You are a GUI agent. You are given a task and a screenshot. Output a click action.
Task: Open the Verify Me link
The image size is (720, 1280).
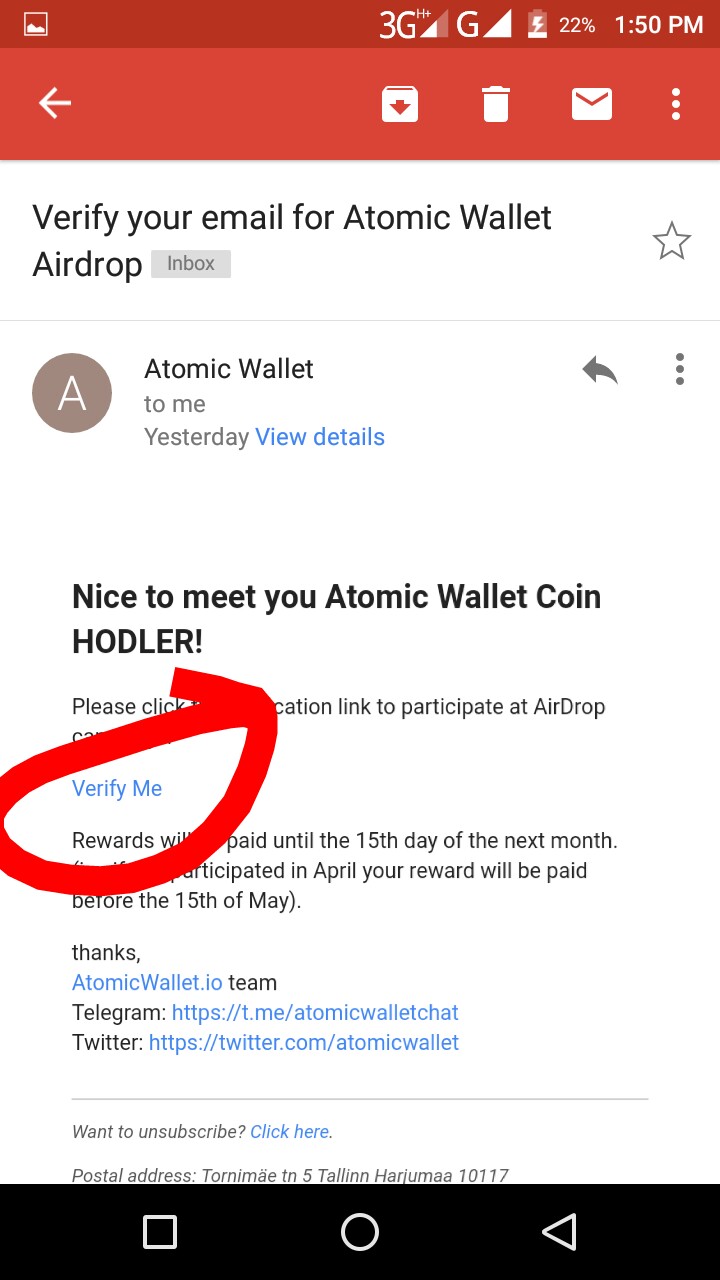[117, 788]
